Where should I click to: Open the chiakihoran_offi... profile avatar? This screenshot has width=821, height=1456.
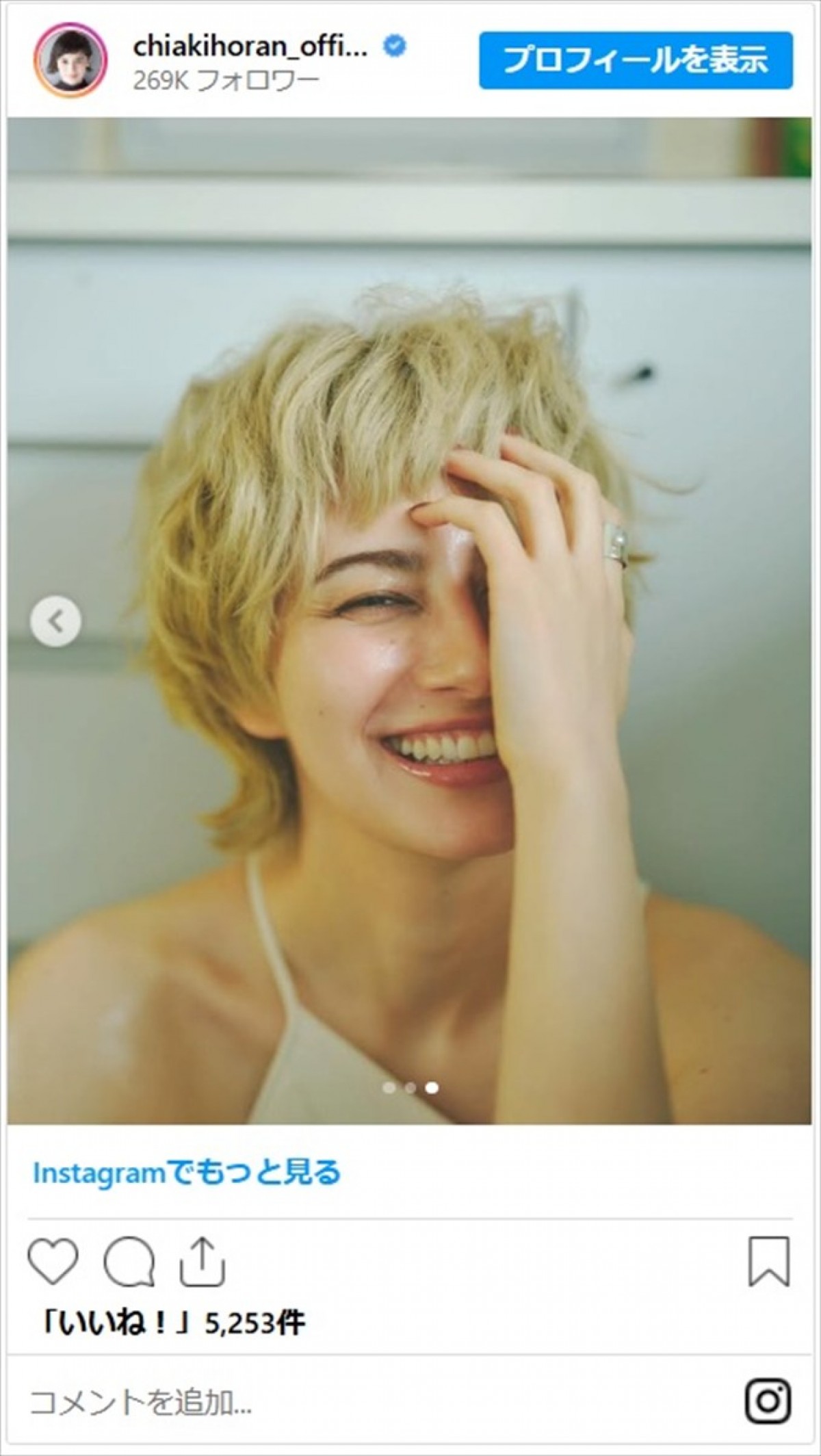click(70, 60)
